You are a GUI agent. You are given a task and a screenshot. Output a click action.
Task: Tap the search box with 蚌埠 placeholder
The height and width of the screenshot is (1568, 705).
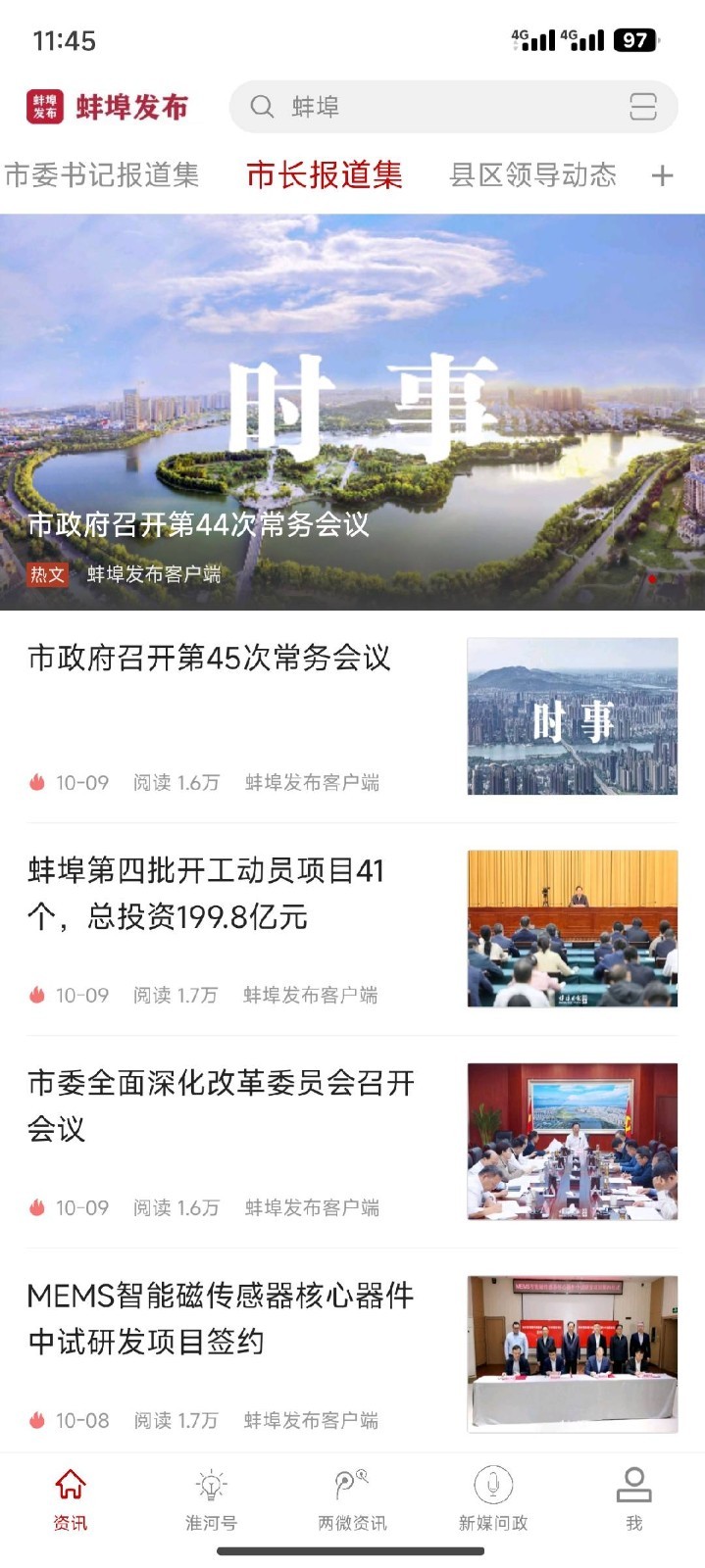click(431, 107)
